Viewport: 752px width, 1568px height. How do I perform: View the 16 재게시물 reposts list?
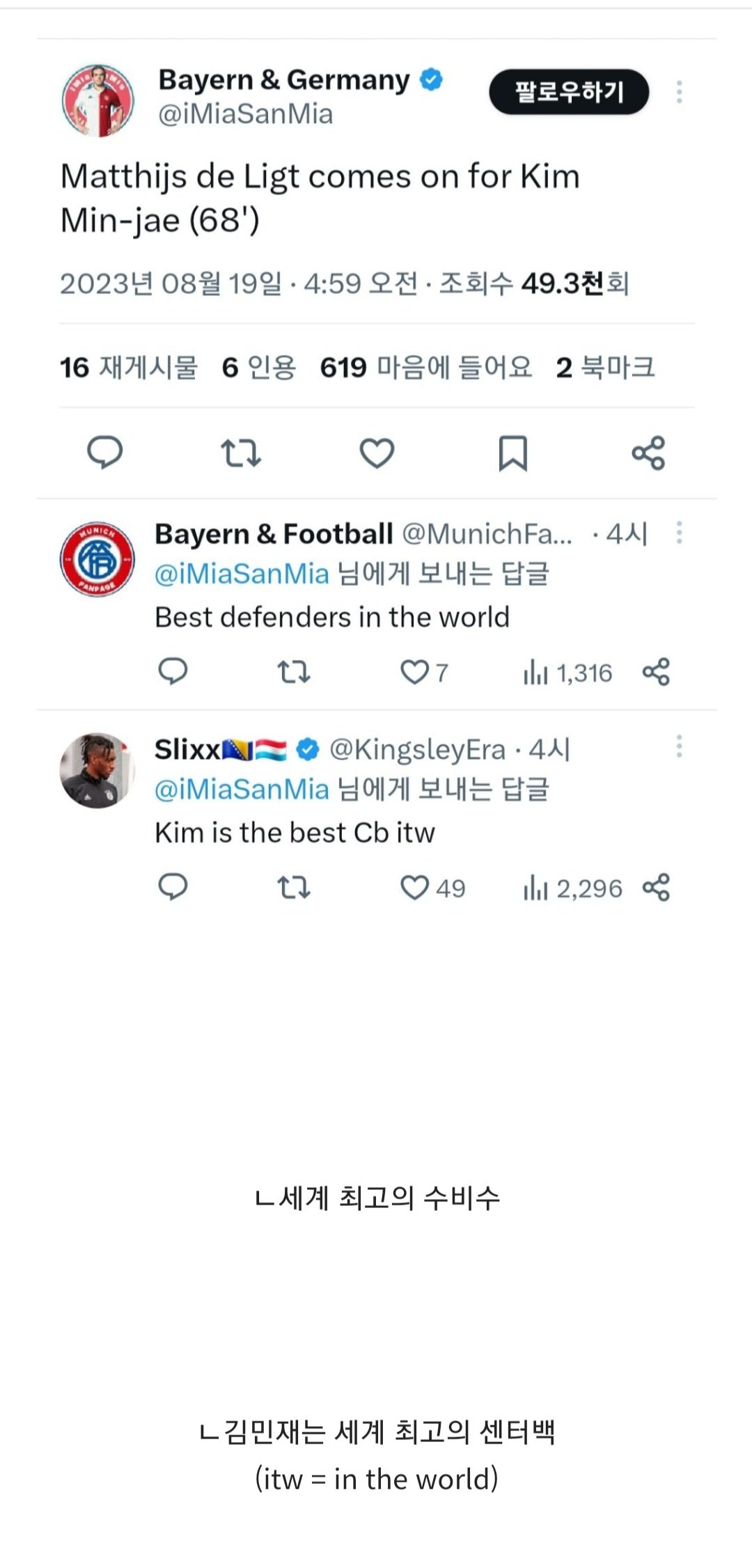click(x=129, y=368)
